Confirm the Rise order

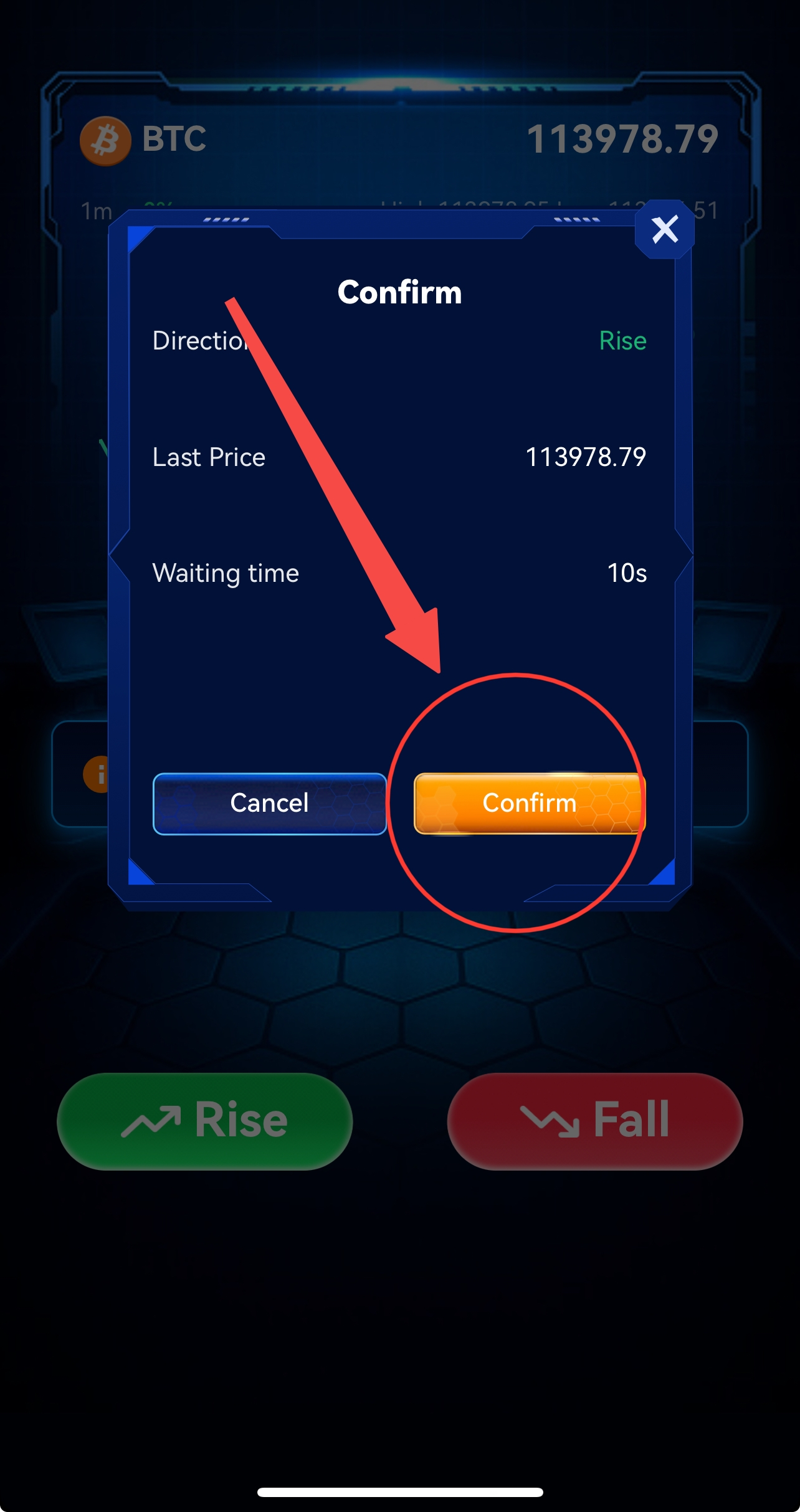529,803
